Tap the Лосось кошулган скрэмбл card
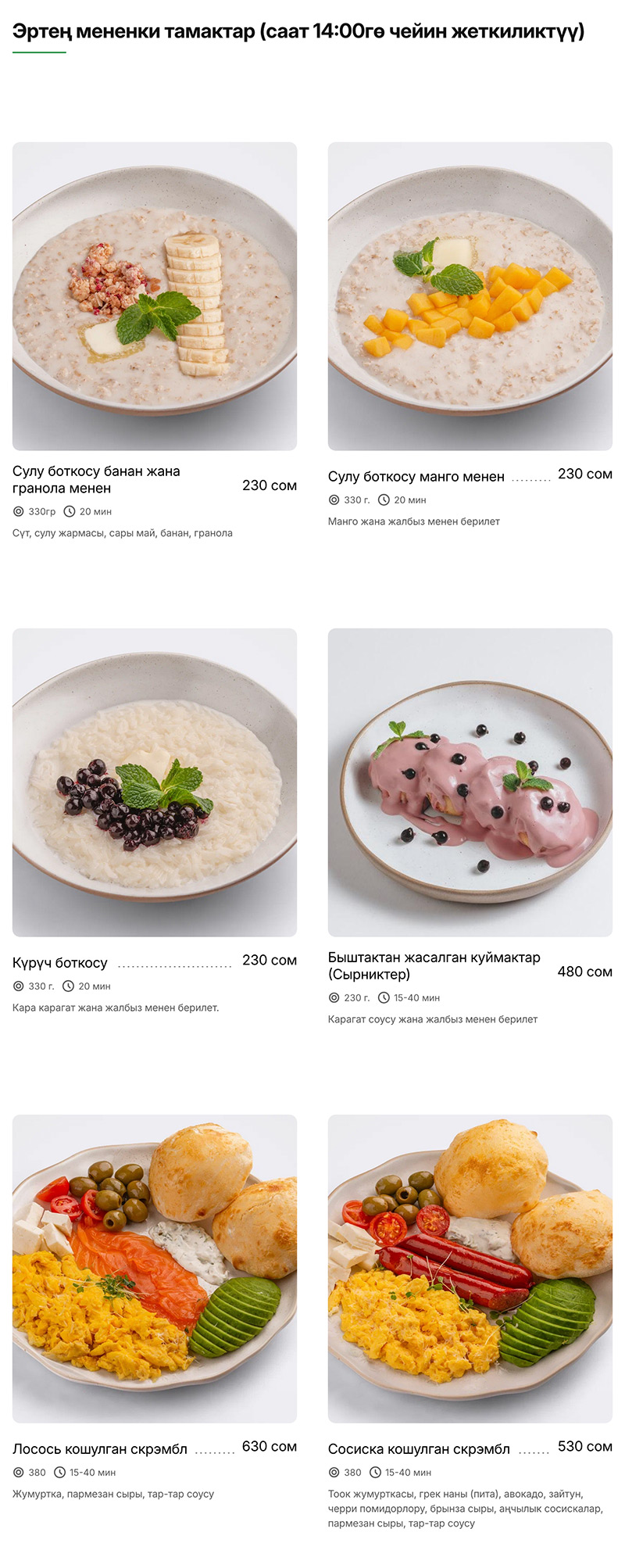Viewport: 625px width, 1568px height. (155, 1268)
